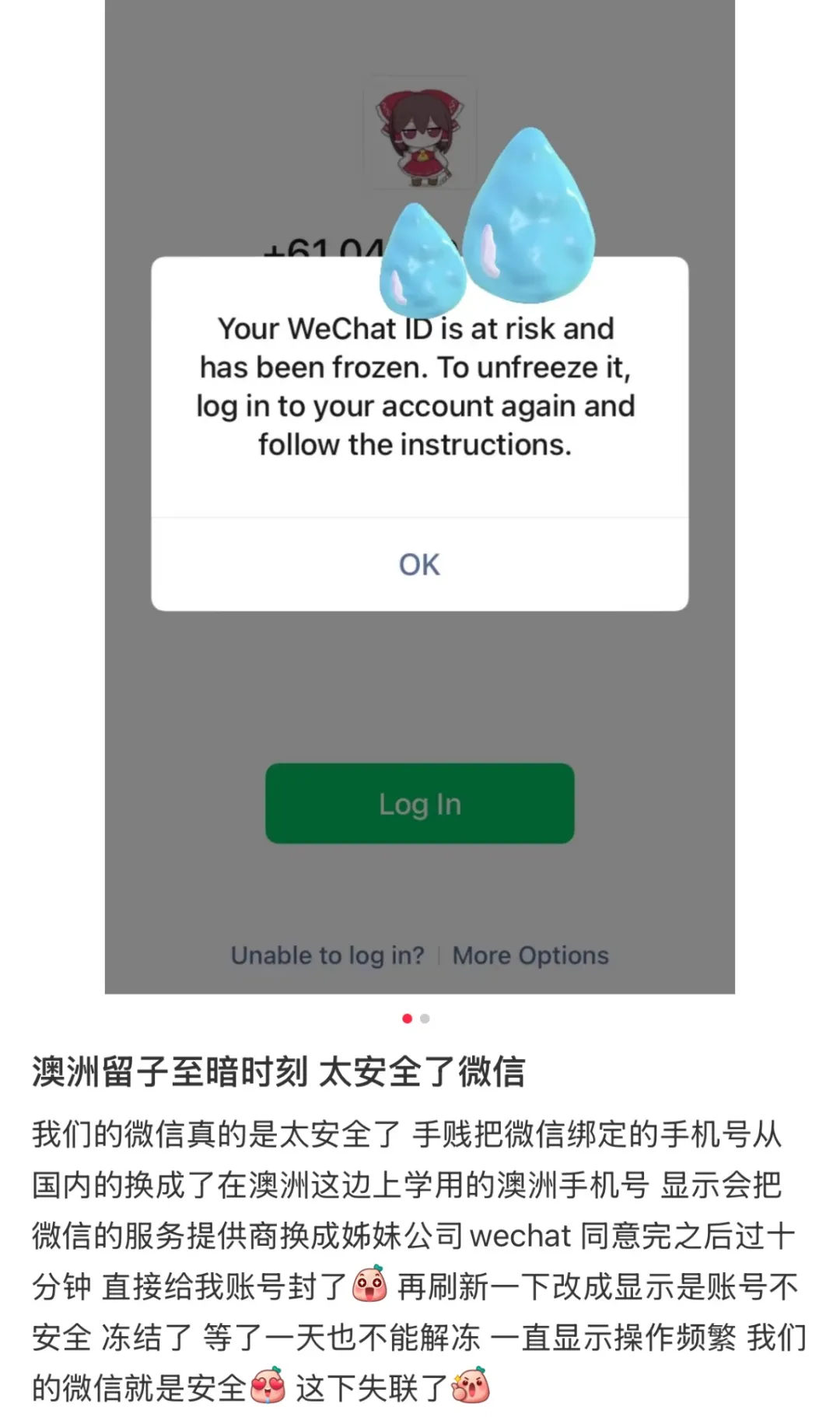
Task: Tap the green Log In button
Action: click(420, 804)
